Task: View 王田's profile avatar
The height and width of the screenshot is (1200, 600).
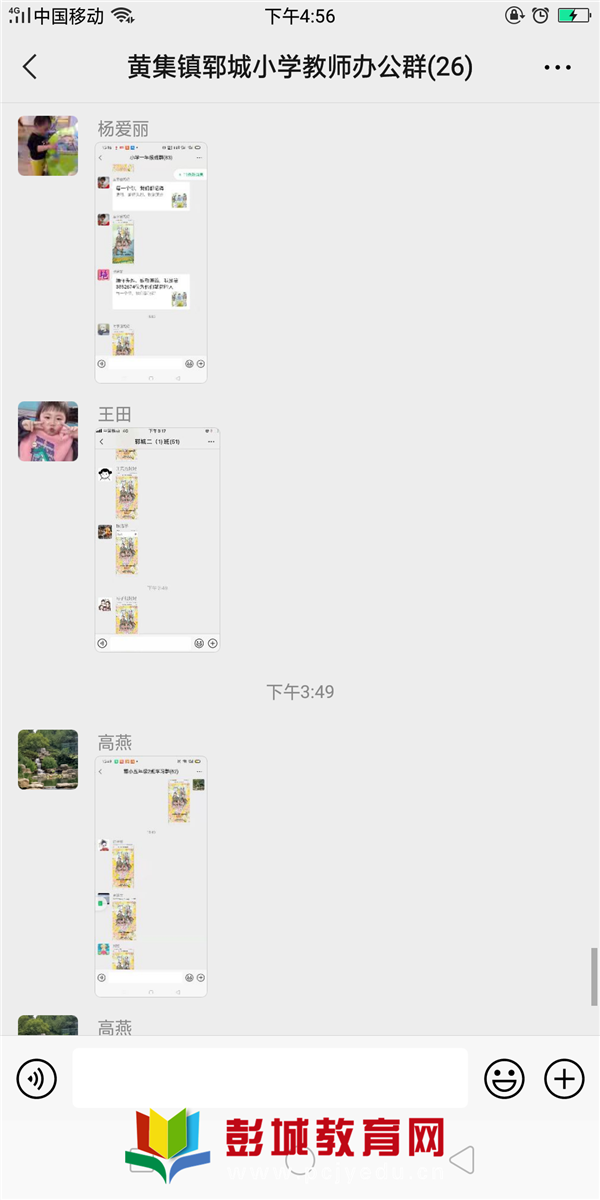Action: pyautogui.click(x=48, y=432)
